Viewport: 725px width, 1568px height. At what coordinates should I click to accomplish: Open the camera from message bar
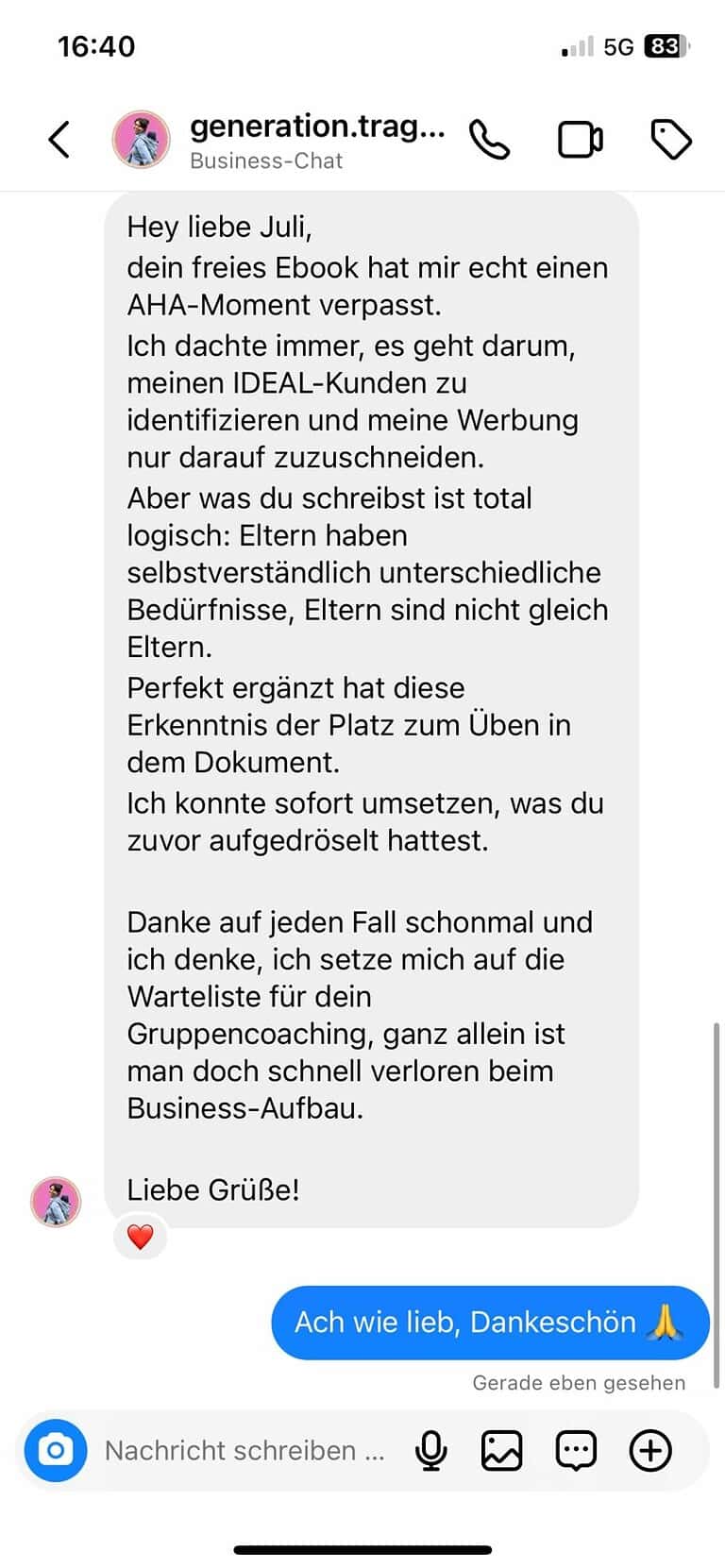click(55, 1450)
